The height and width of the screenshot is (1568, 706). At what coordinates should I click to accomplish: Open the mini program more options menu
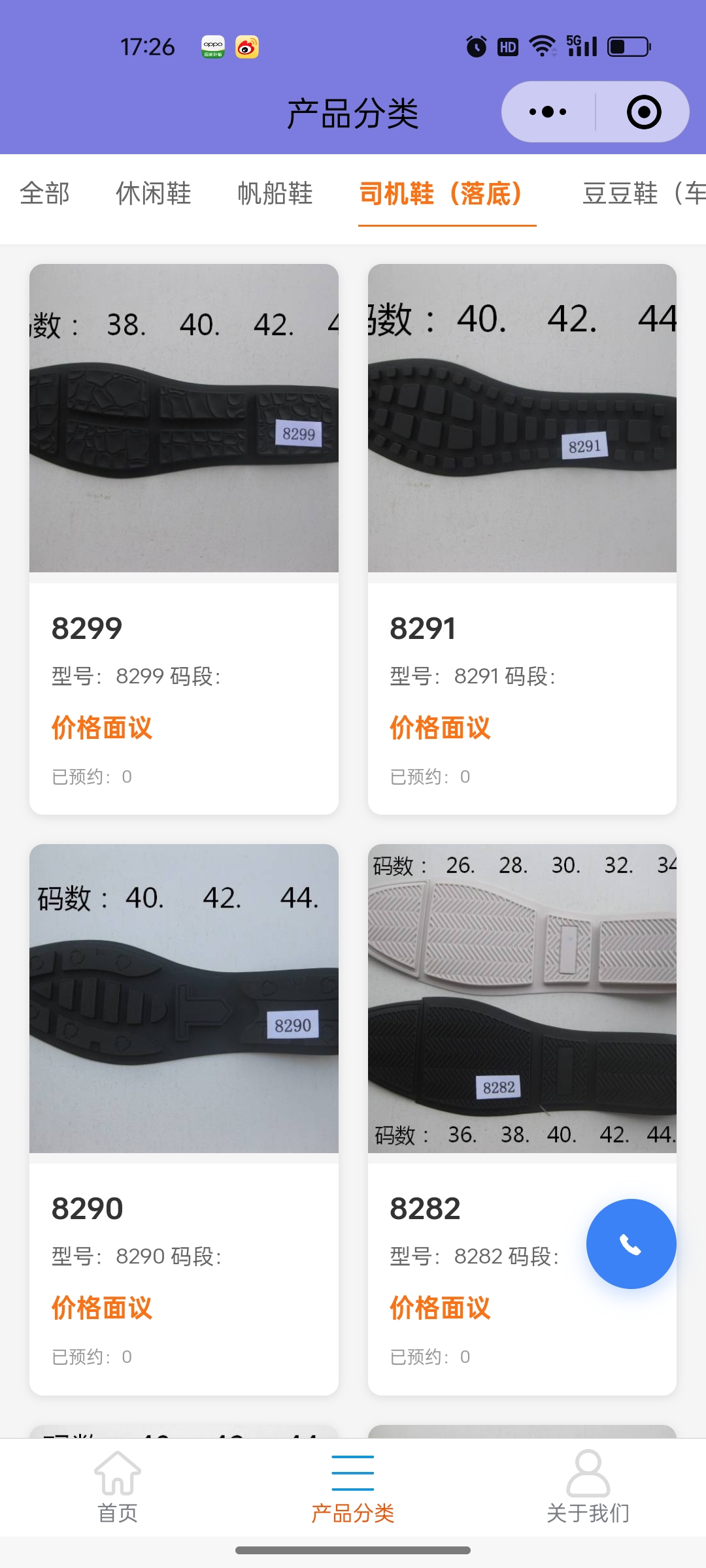coord(548,112)
